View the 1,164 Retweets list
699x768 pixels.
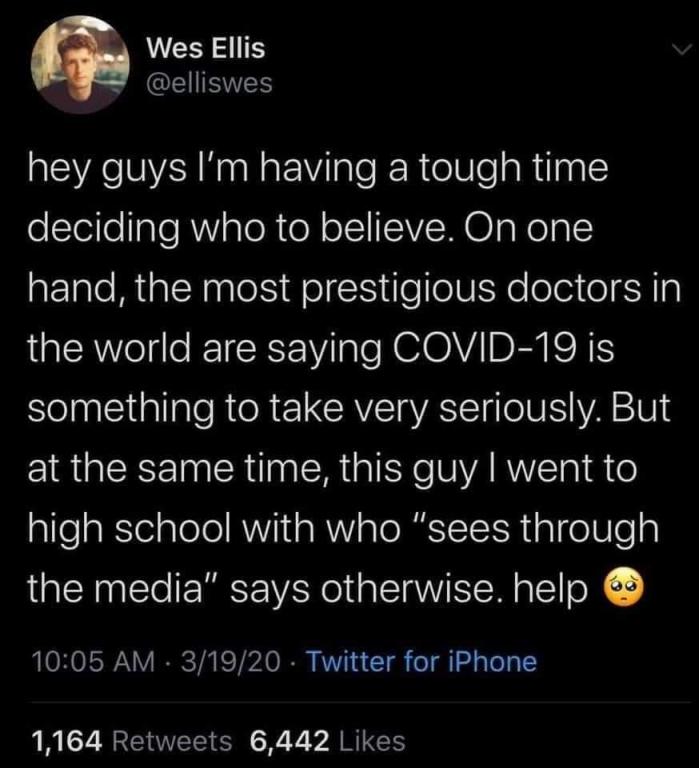[x=132, y=741]
